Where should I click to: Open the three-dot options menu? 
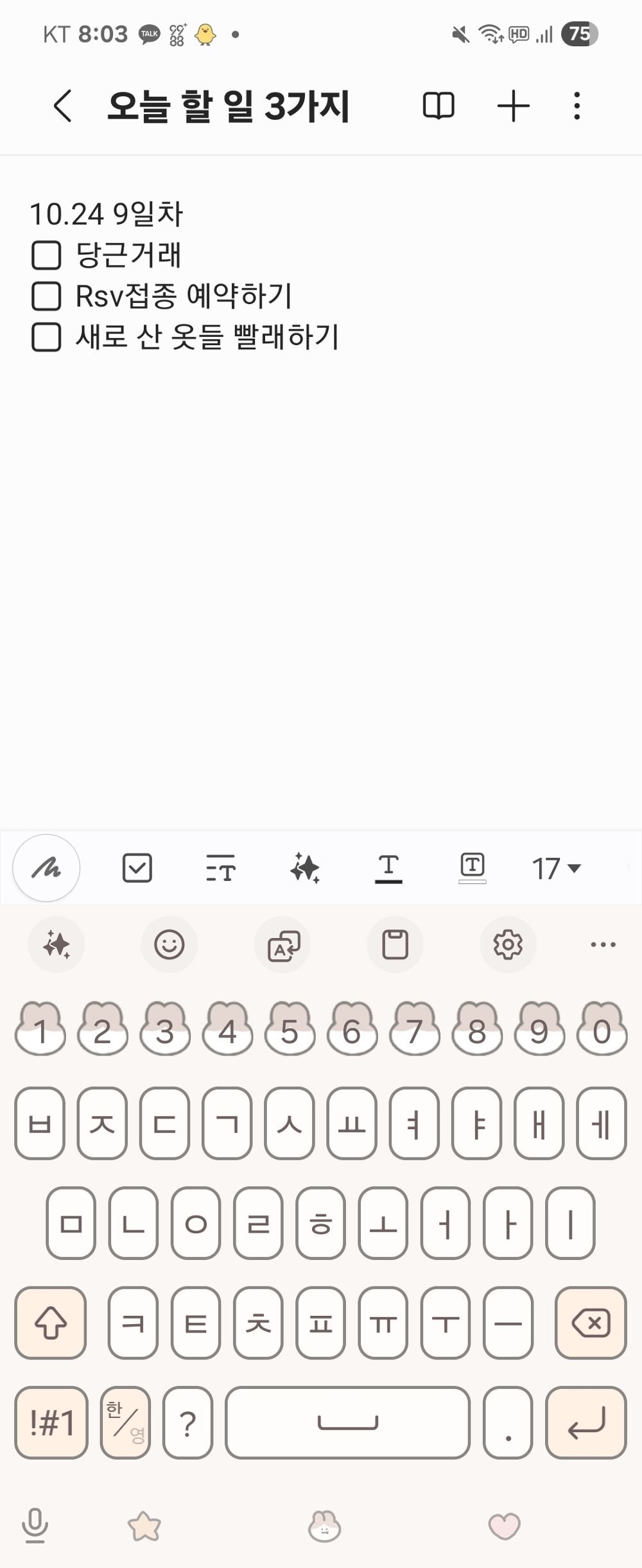tap(577, 105)
